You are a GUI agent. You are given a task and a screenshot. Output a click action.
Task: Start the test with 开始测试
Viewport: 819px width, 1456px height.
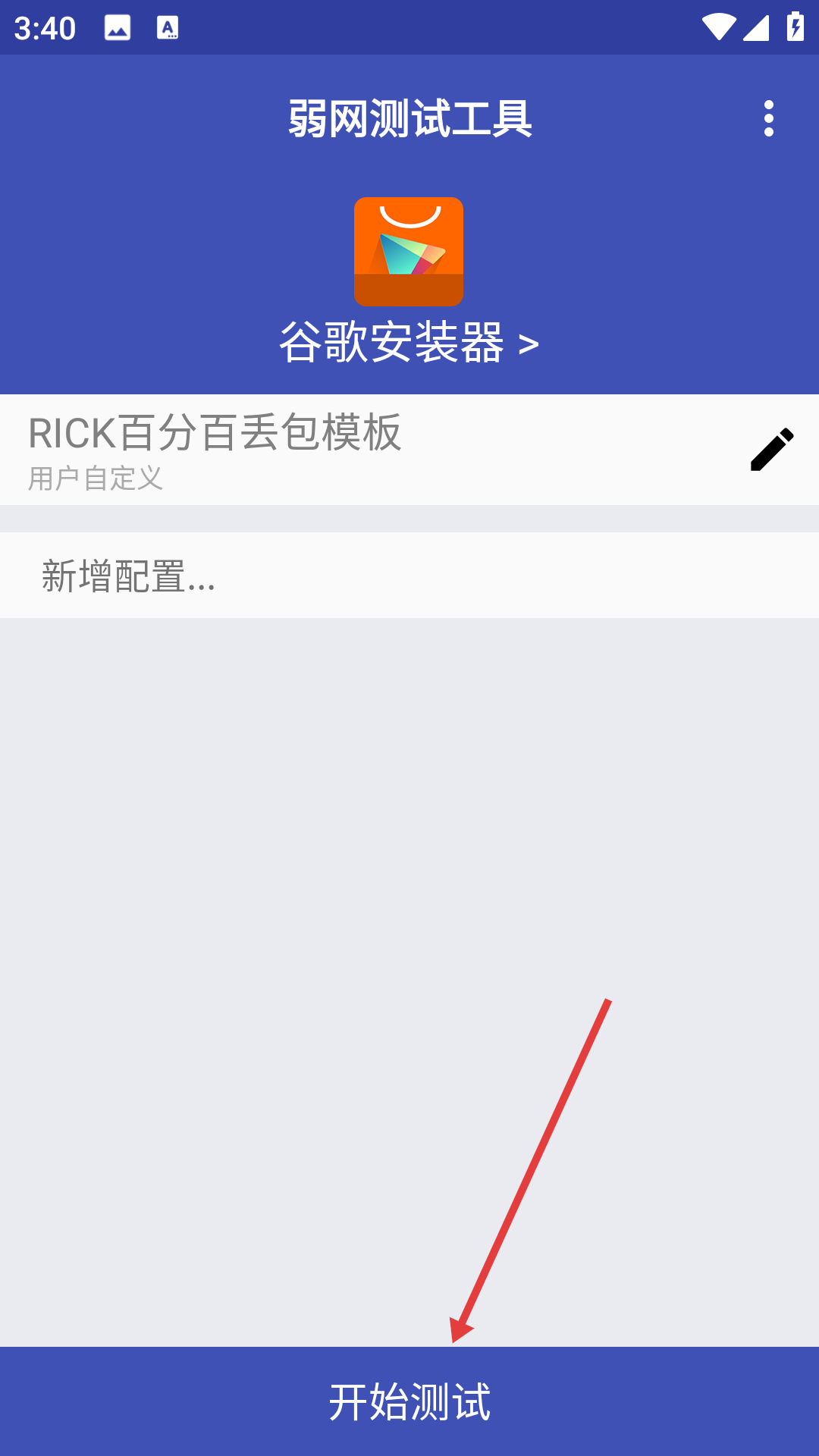[x=409, y=1401]
